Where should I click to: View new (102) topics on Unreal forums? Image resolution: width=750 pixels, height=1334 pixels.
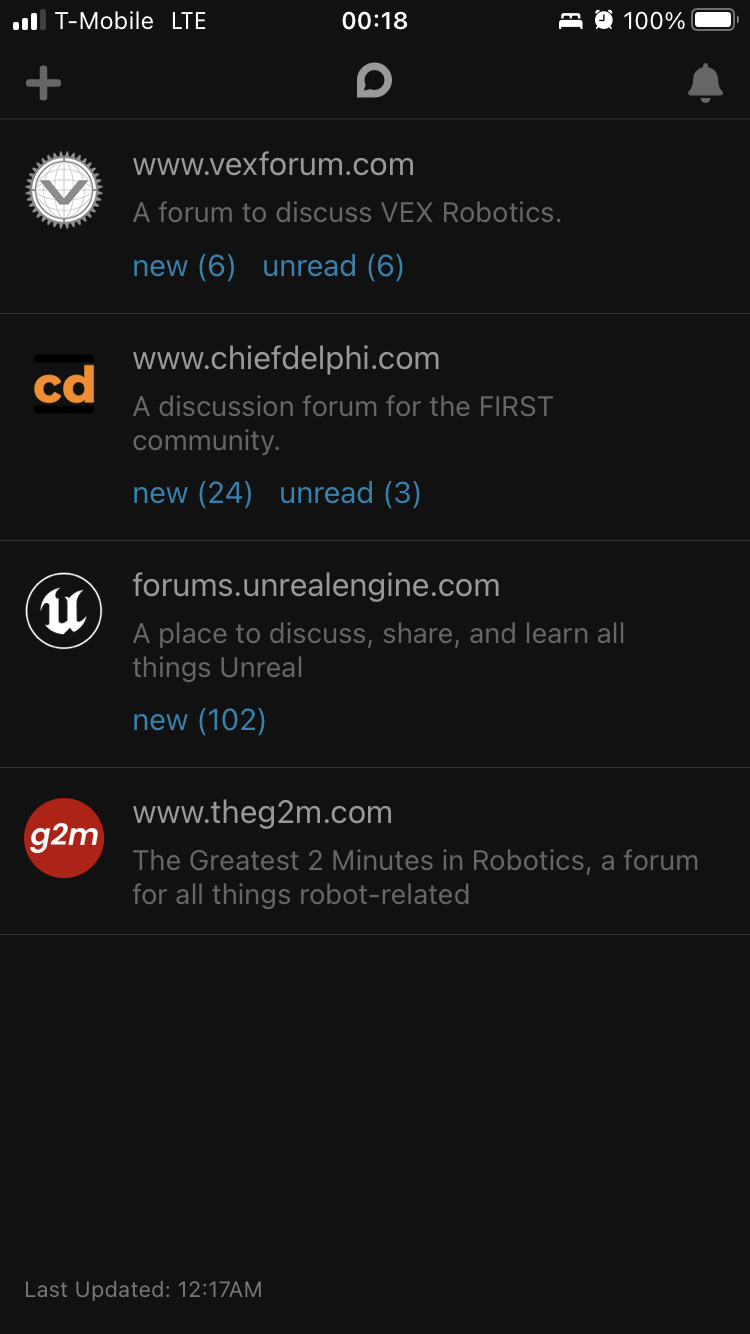[x=199, y=720]
